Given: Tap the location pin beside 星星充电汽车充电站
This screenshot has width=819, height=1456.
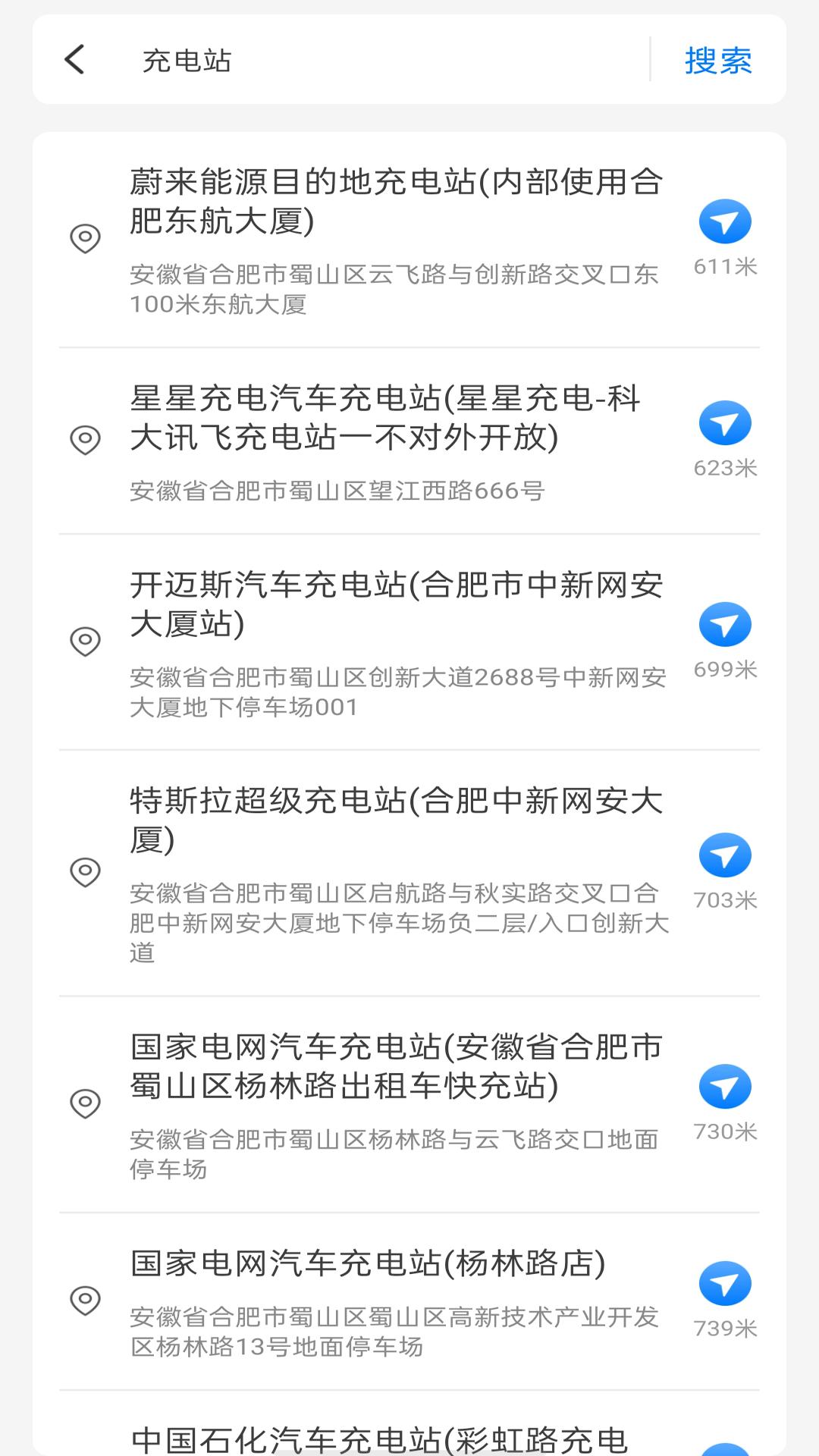Looking at the screenshot, I should (86, 438).
